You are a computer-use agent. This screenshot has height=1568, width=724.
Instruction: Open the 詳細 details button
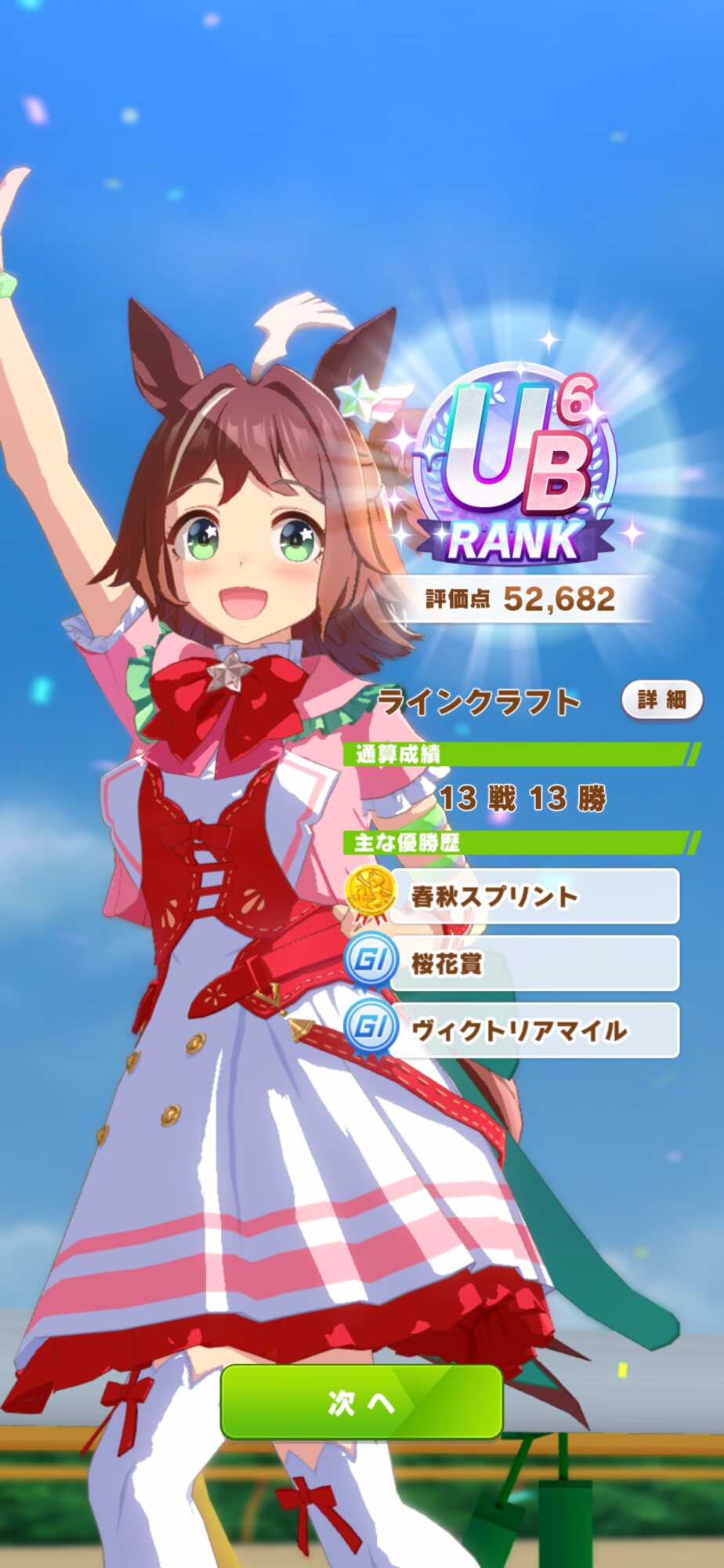tap(661, 699)
